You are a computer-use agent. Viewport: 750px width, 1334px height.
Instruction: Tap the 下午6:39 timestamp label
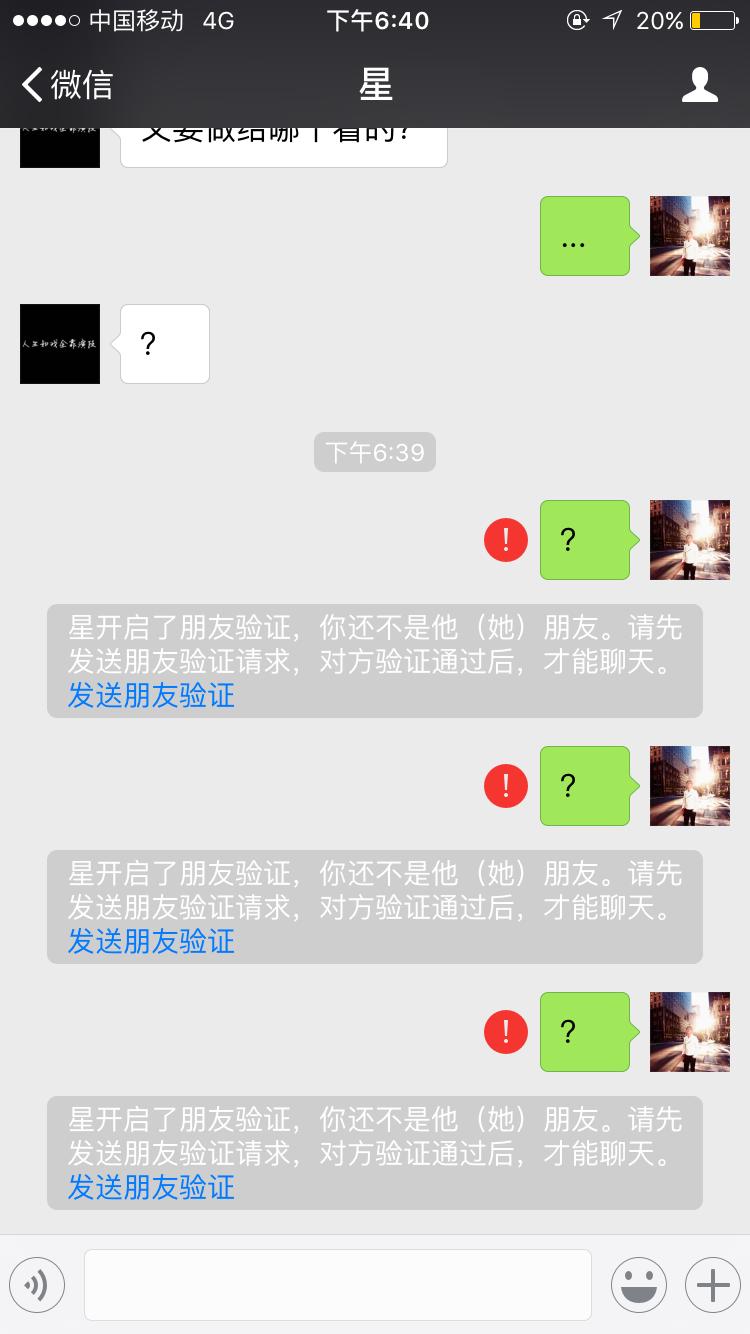[x=375, y=452]
